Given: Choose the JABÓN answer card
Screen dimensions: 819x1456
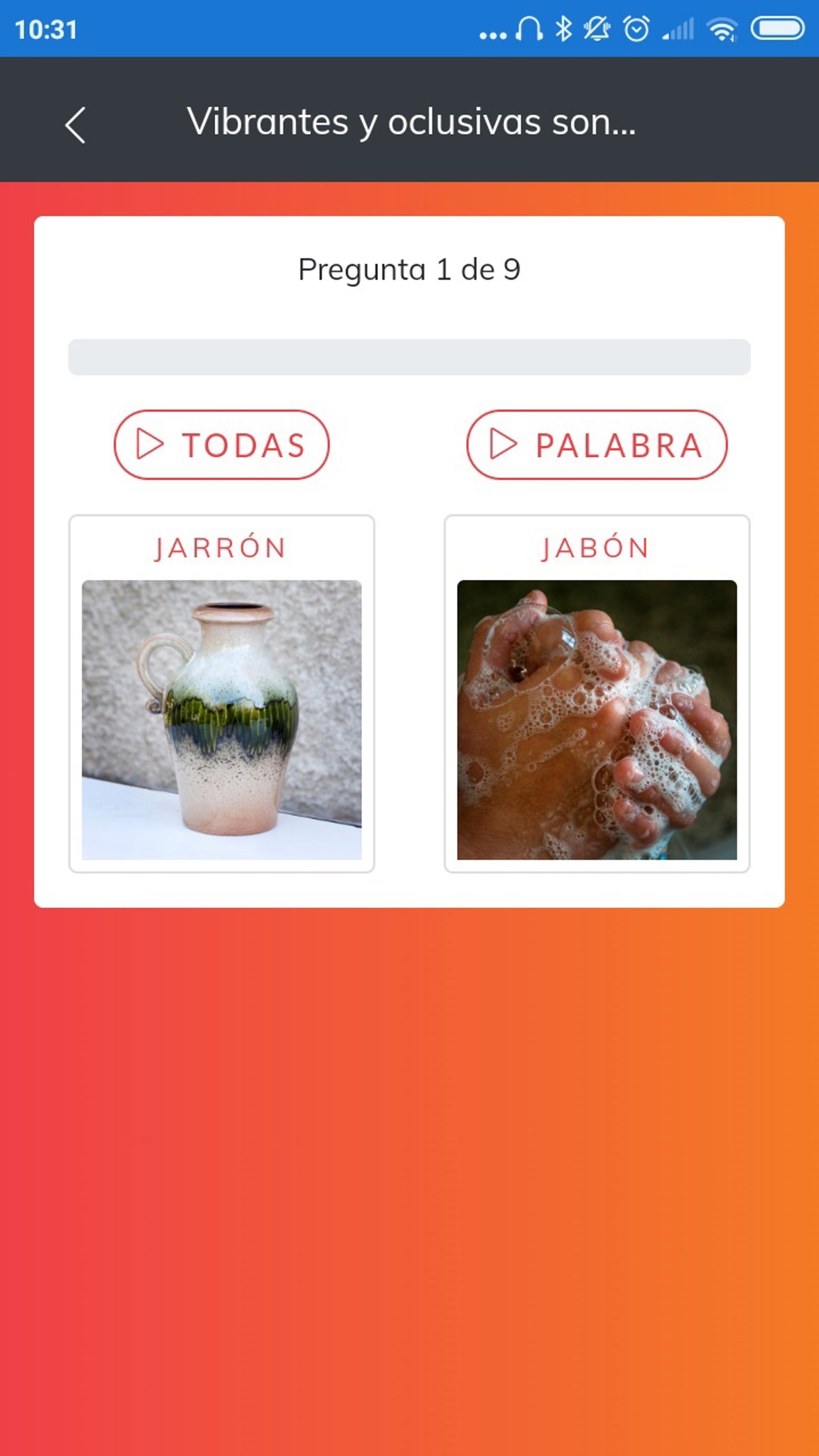Looking at the screenshot, I should [597, 694].
